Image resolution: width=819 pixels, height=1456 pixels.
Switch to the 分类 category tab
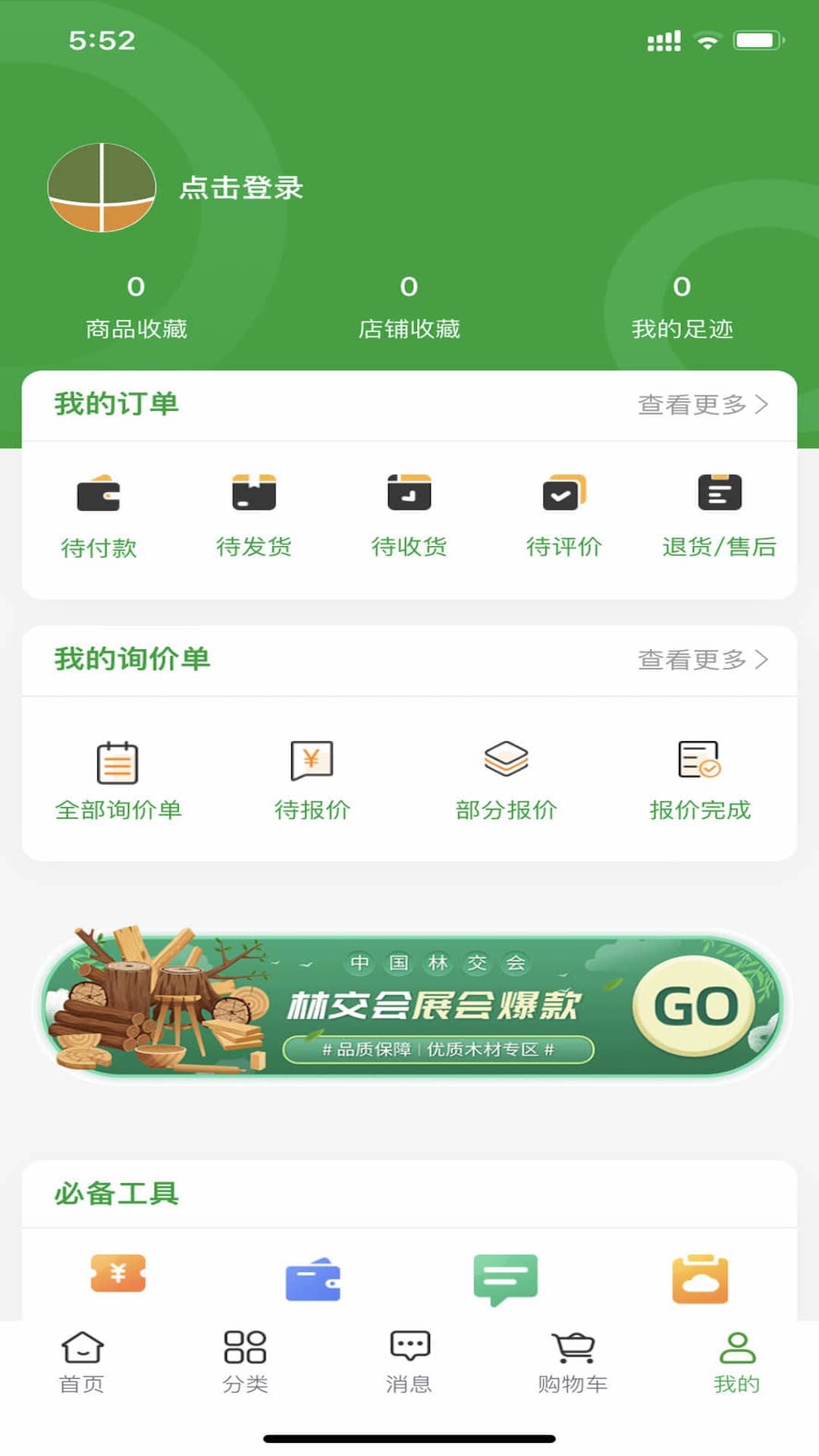pos(246,1361)
